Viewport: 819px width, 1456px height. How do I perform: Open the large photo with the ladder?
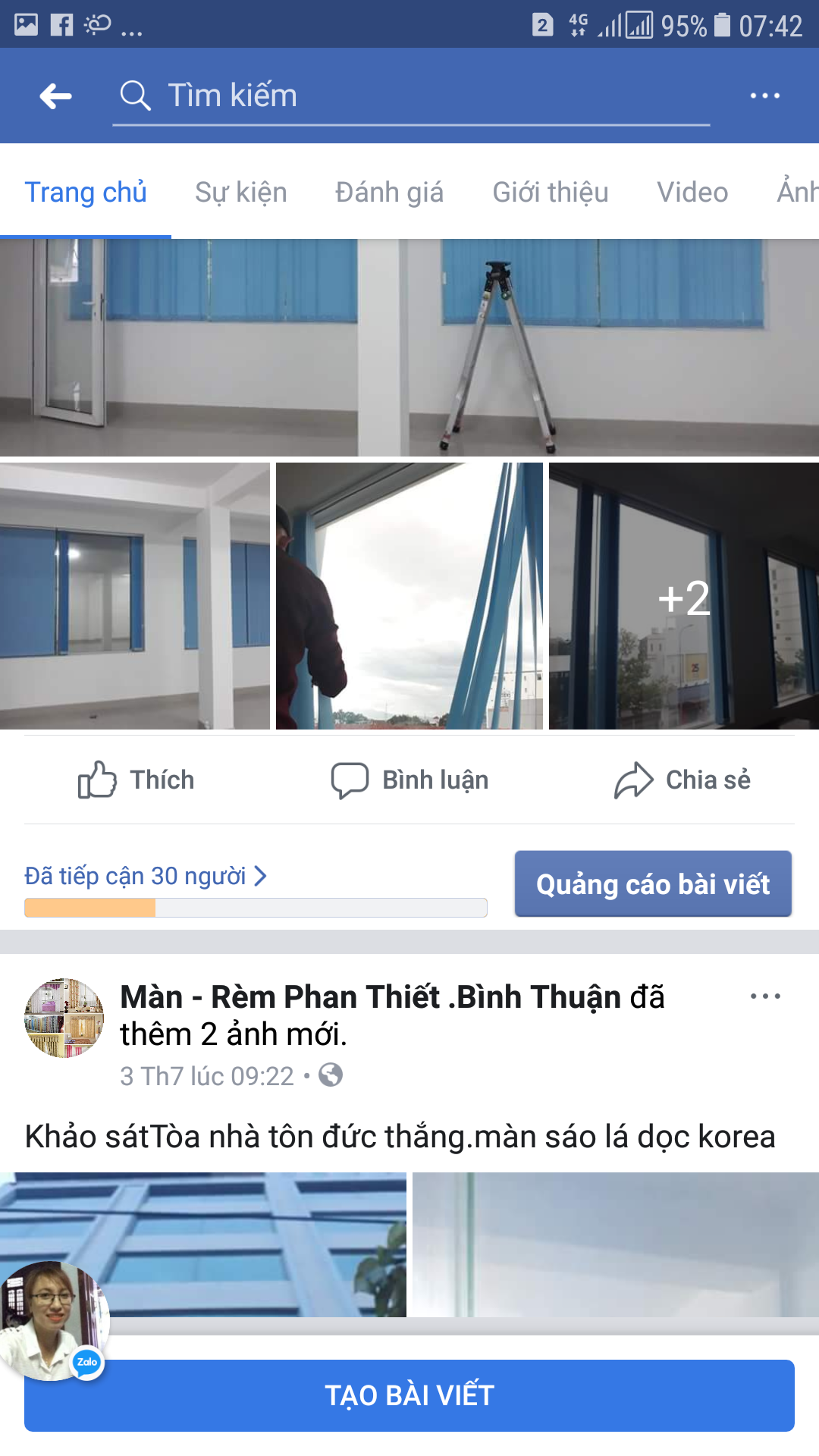tap(409, 347)
